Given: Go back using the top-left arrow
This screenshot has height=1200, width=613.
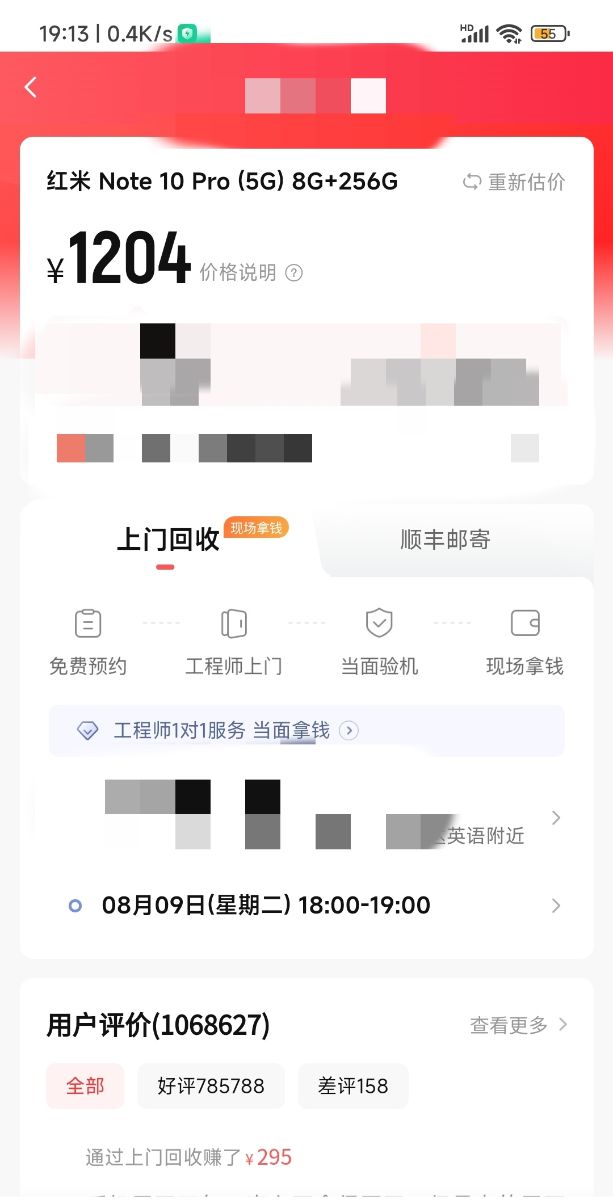Looking at the screenshot, I should (x=31, y=88).
